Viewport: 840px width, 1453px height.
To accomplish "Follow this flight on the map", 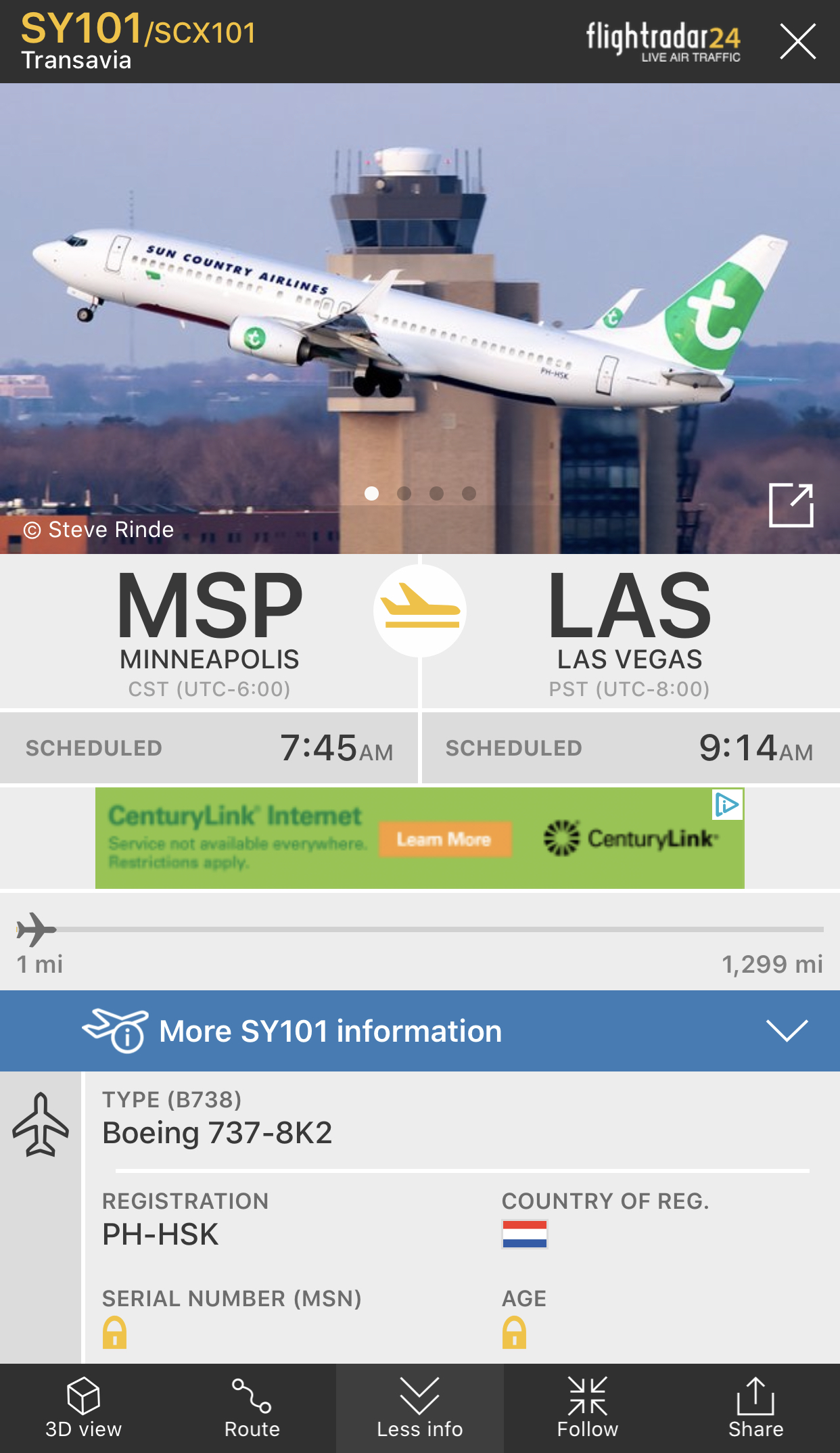I will [587, 1408].
